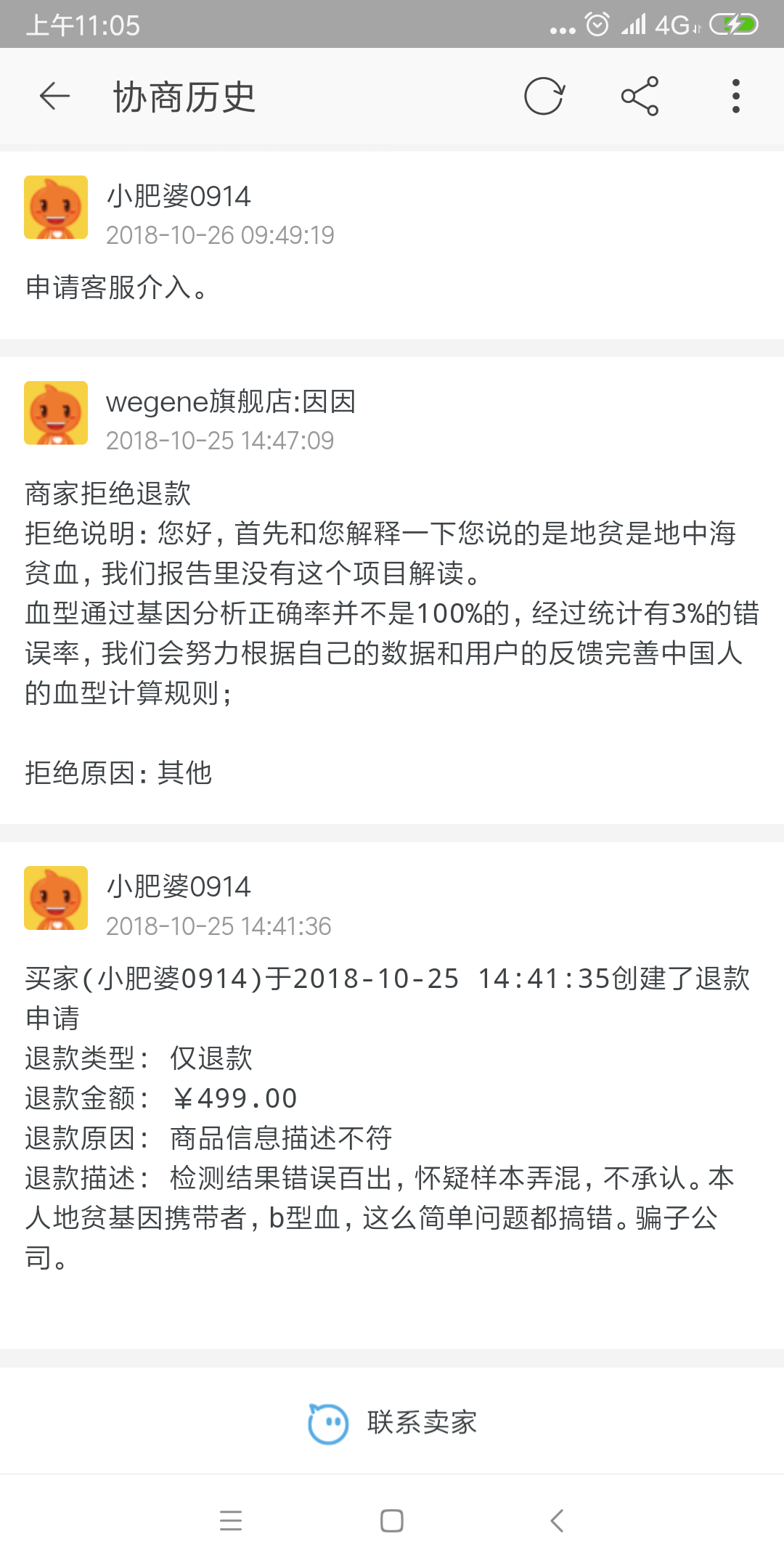Open recent apps from the navigation bar
This screenshot has height=1568, width=784.
[x=231, y=1520]
